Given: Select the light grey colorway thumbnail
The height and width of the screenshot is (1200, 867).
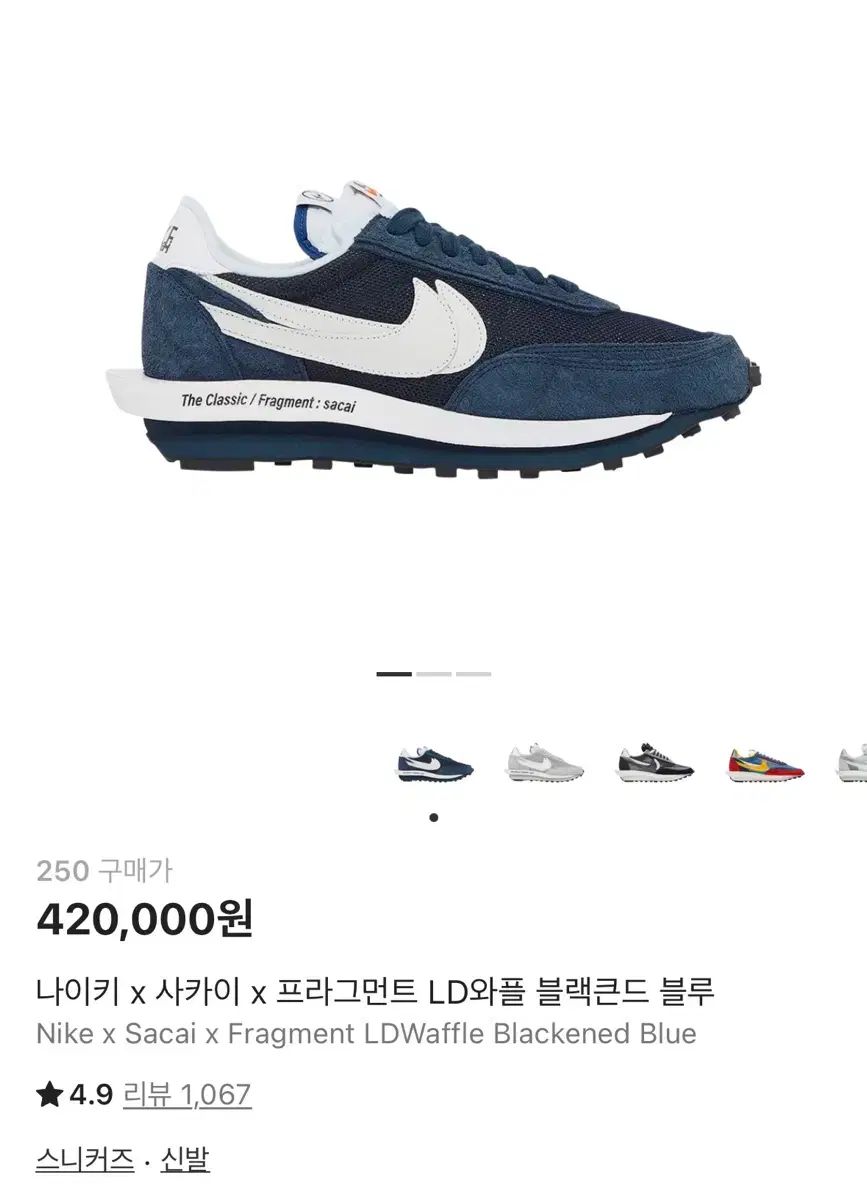Looking at the screenshot, I should click(544, 764).
